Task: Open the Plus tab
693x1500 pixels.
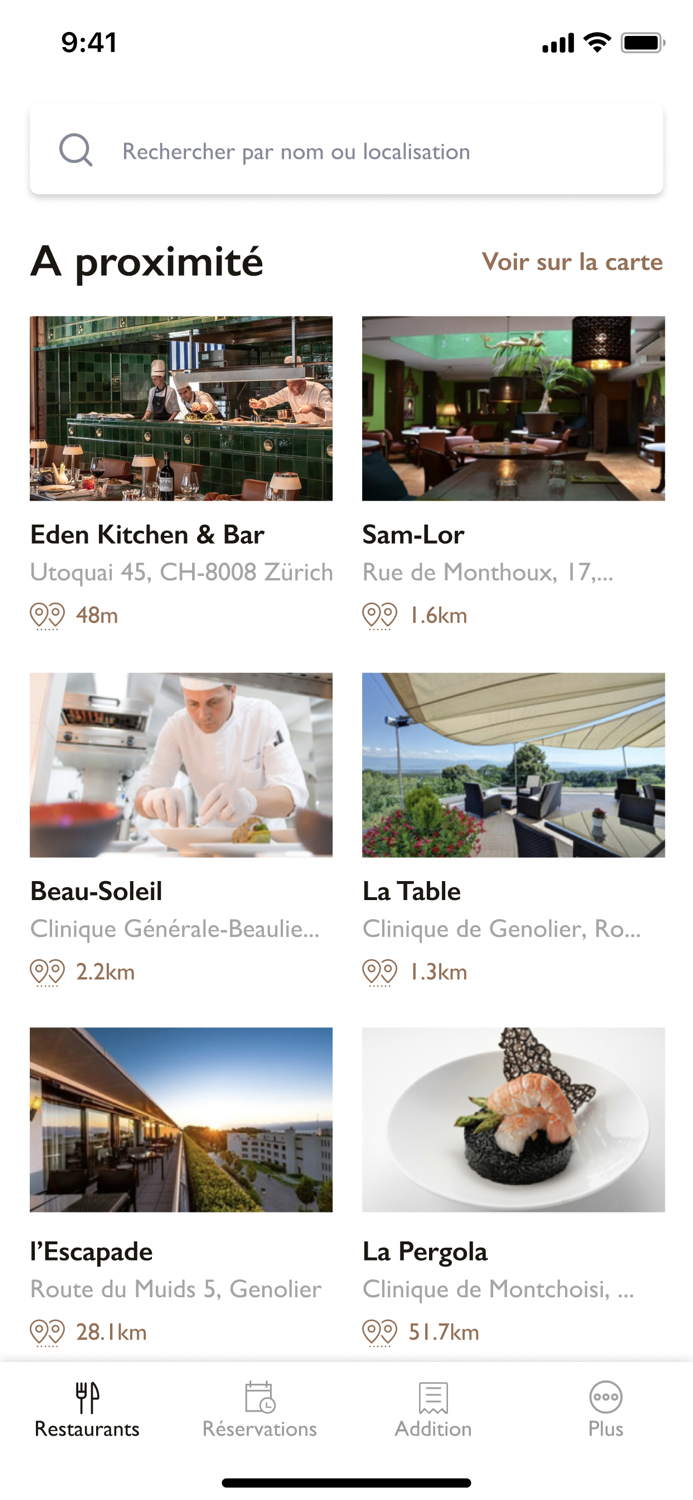Action: click(605, 1410)
